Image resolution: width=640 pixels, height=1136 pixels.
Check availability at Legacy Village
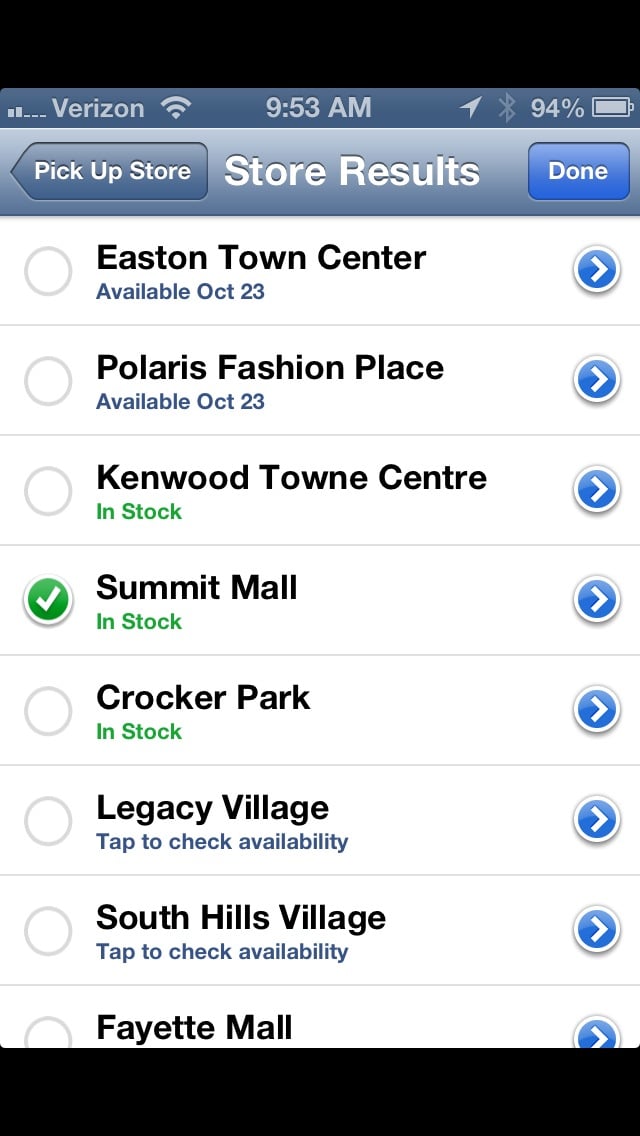click(222, 842)
